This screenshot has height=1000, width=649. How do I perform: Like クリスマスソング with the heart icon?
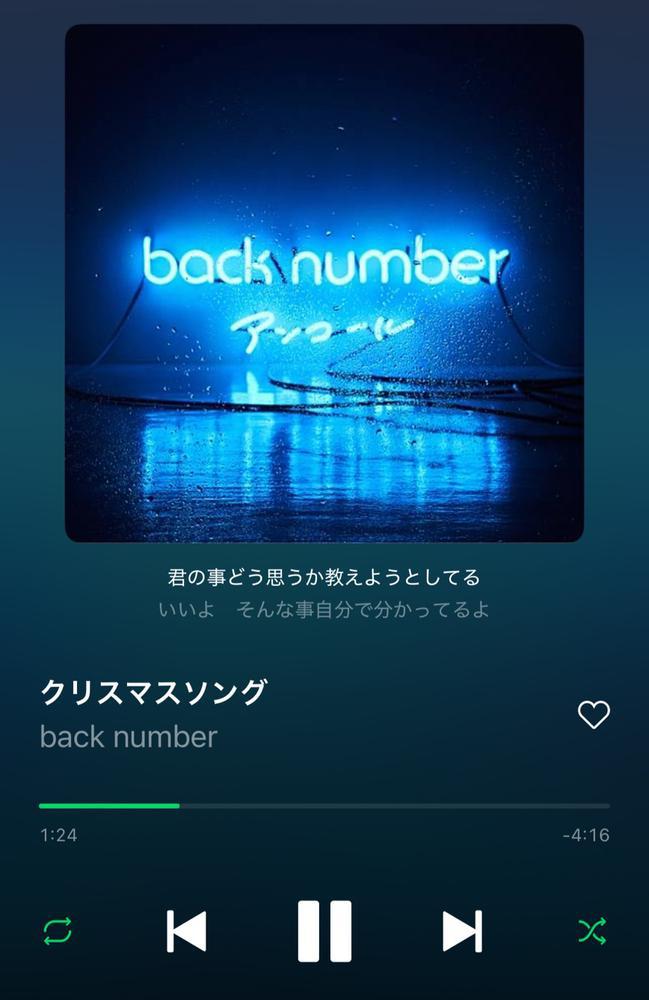pyautogui.click(x=594, y=714)
